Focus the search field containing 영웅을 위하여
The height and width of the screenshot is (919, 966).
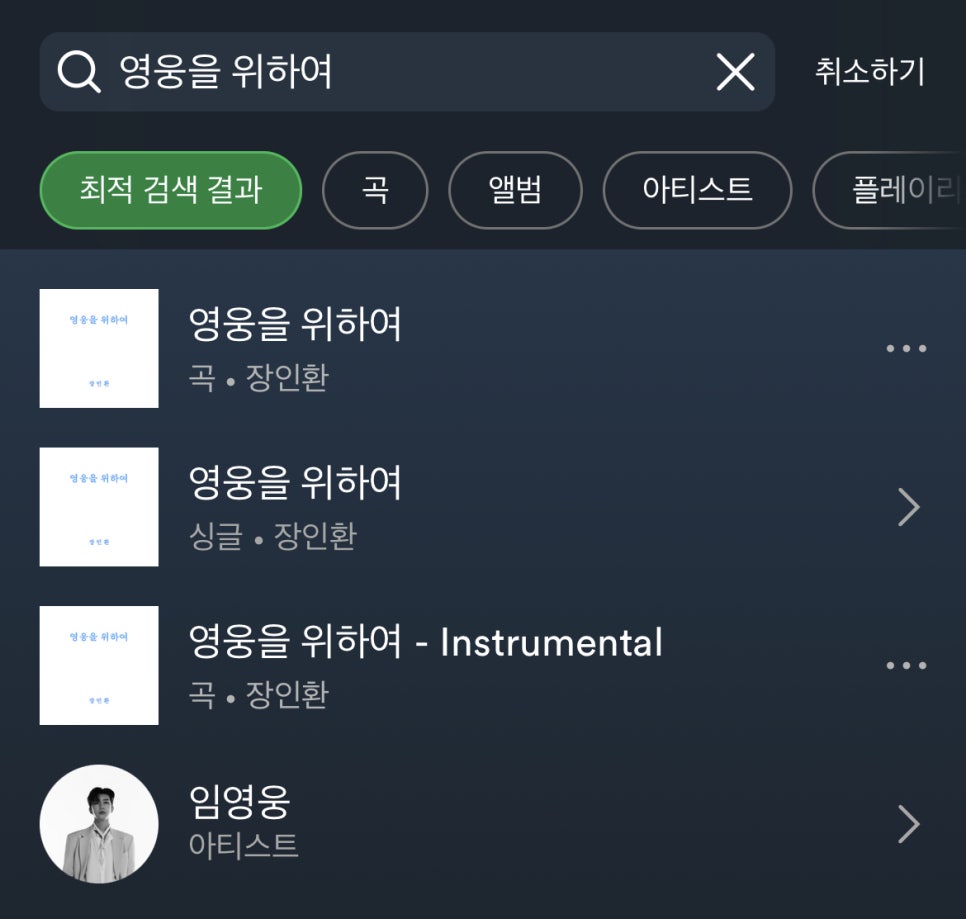400,72
